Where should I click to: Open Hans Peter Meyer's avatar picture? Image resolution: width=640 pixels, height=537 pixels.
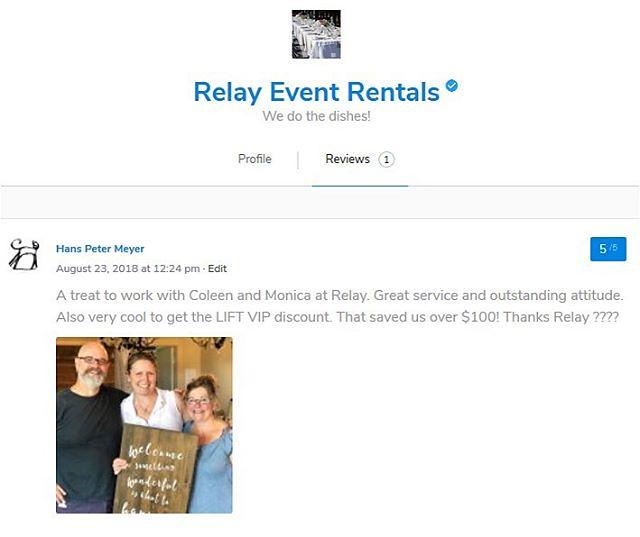pos(24,256)
